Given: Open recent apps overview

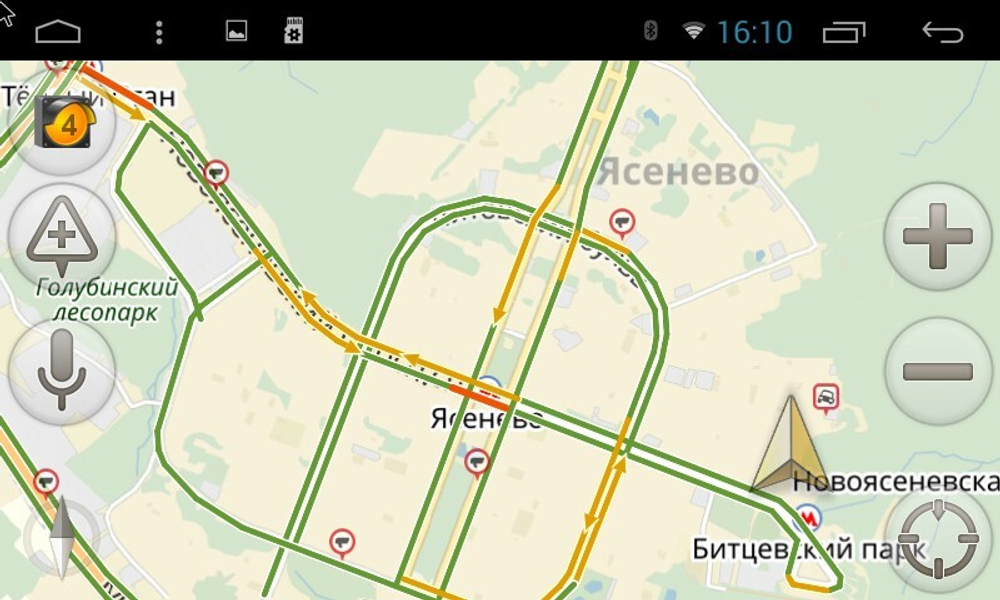Looking at the screenshot, I should click(x=844, y=32).
